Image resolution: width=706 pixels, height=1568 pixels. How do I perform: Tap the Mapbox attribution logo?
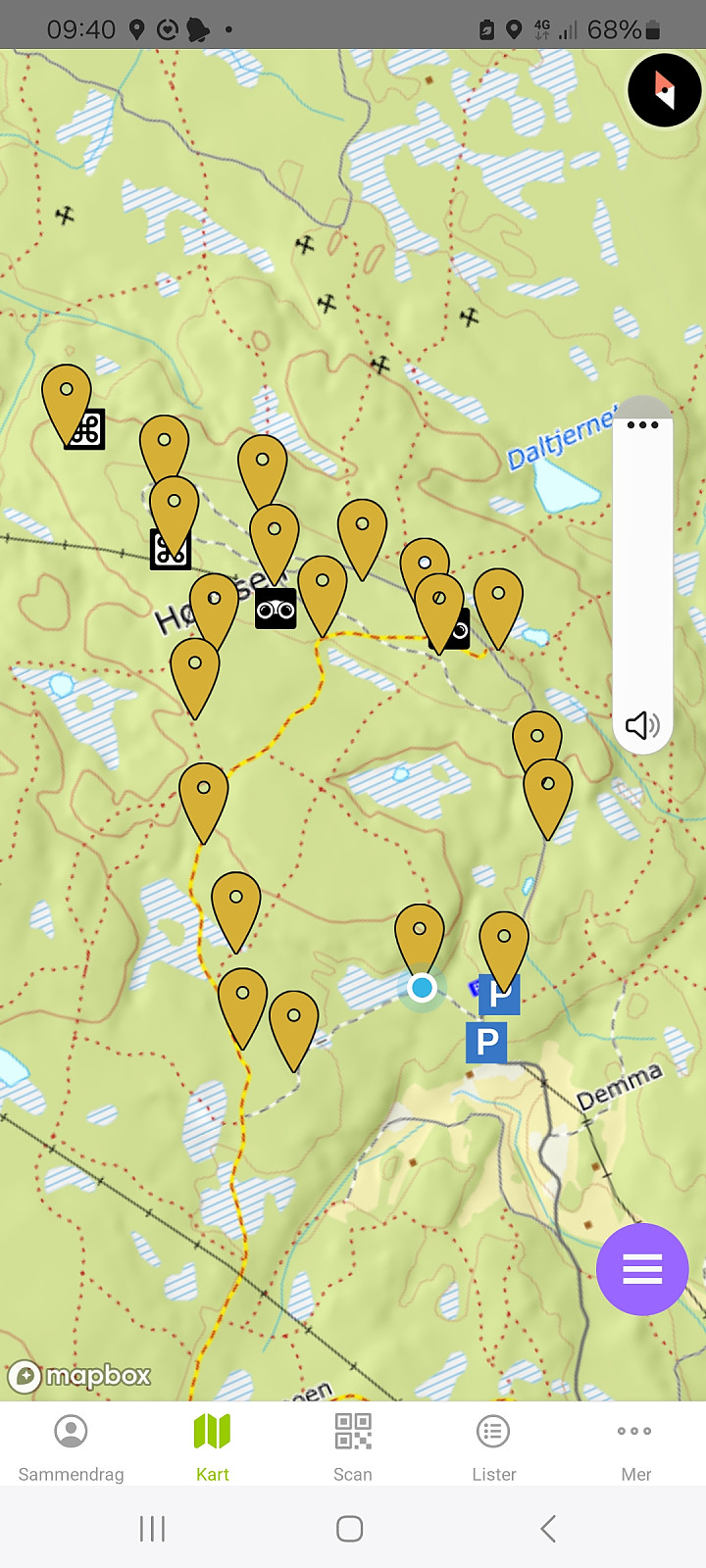pos(79,1376)
